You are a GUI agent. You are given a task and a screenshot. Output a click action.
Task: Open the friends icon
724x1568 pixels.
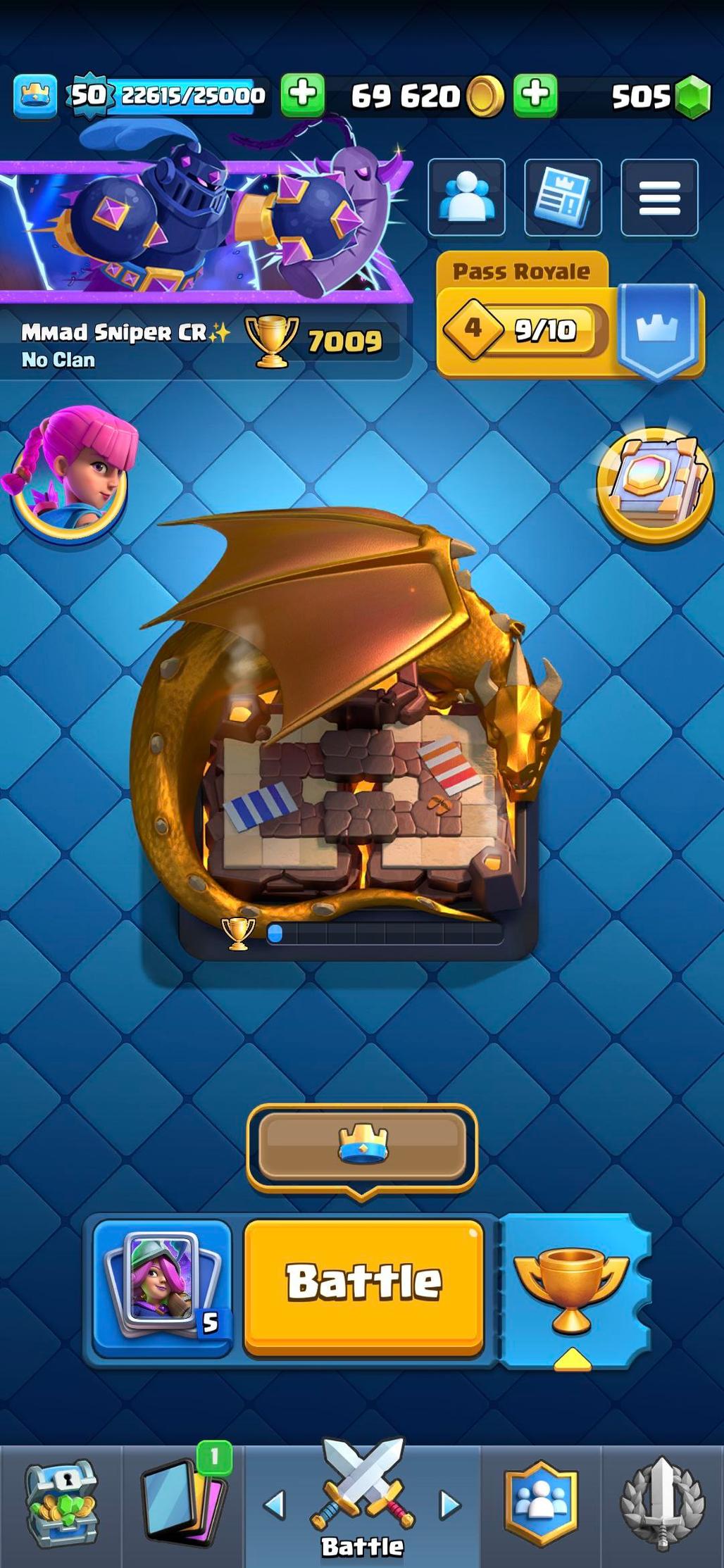pos(466,197)
